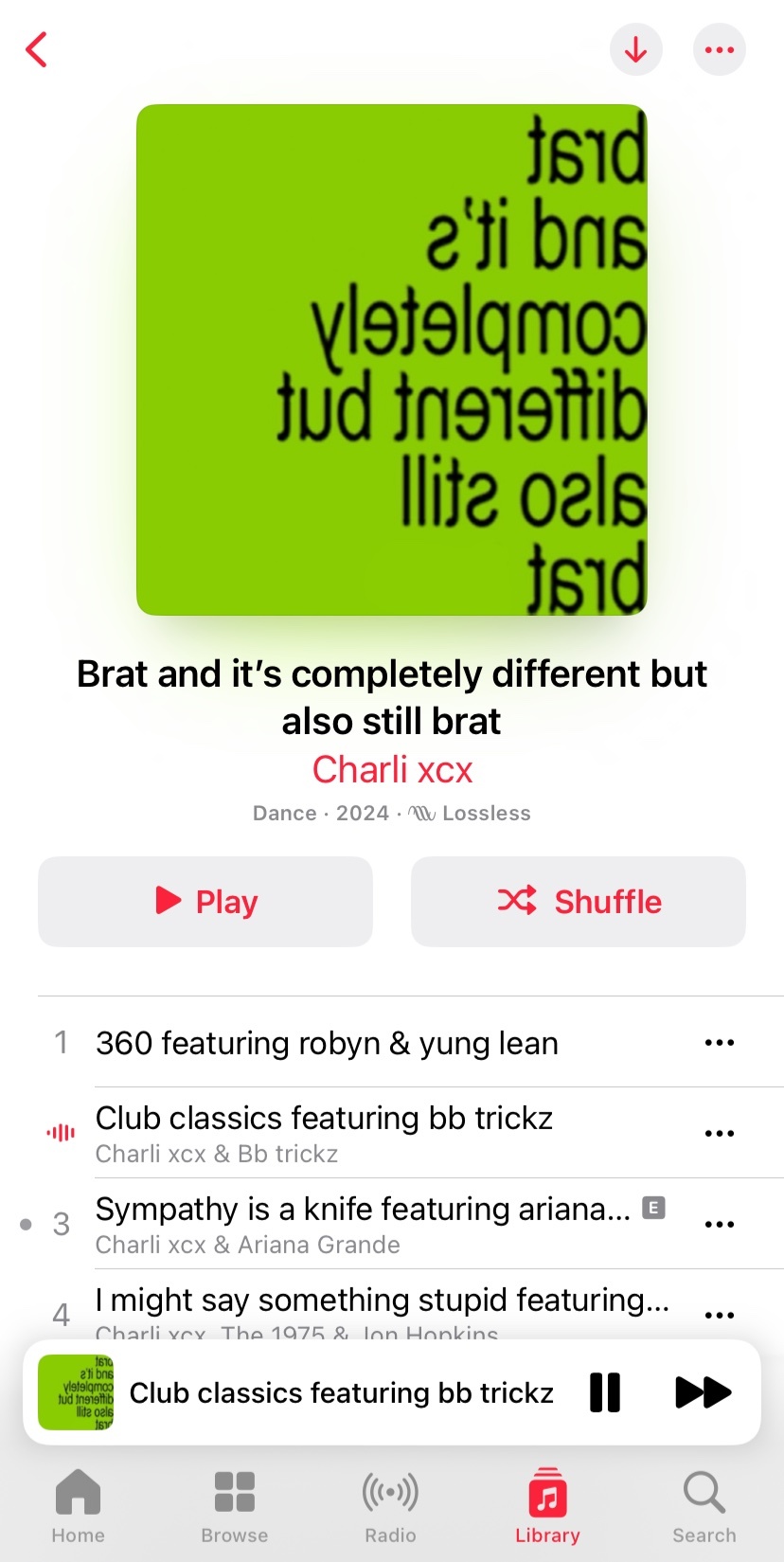This screenshot has width=784, height=1562.
Task: Open Charli xcx artist page
Action: pyautogui.click(x=392, y=769)
